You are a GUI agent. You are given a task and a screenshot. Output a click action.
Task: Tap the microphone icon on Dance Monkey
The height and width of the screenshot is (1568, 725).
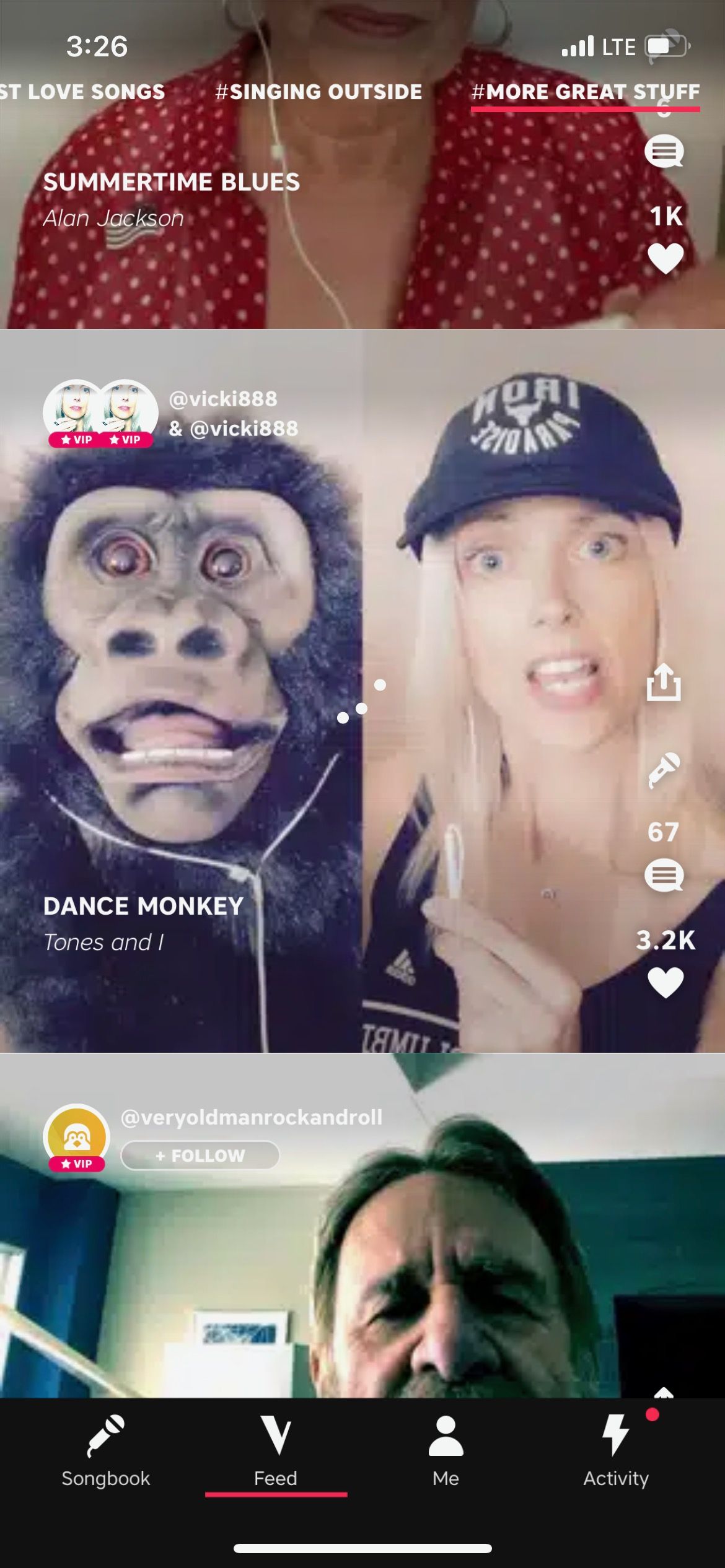tap(664, 770)
